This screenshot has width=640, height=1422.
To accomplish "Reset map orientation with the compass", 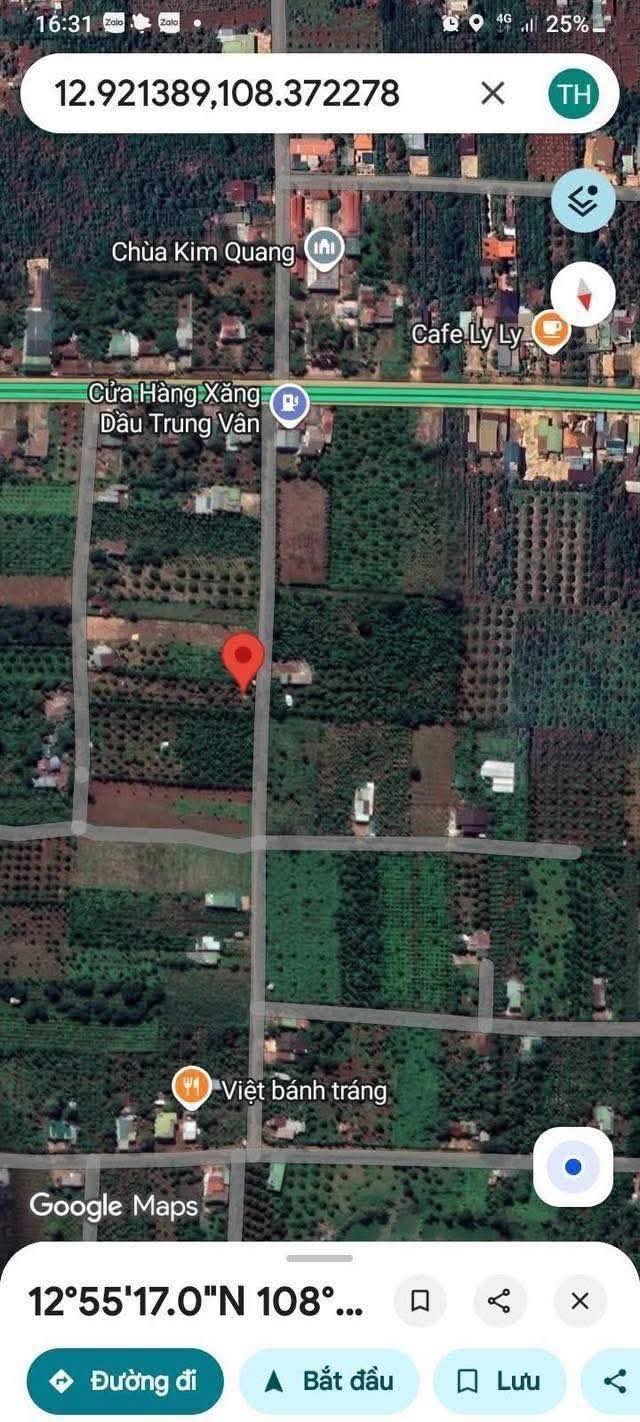I will pos(583,294).
